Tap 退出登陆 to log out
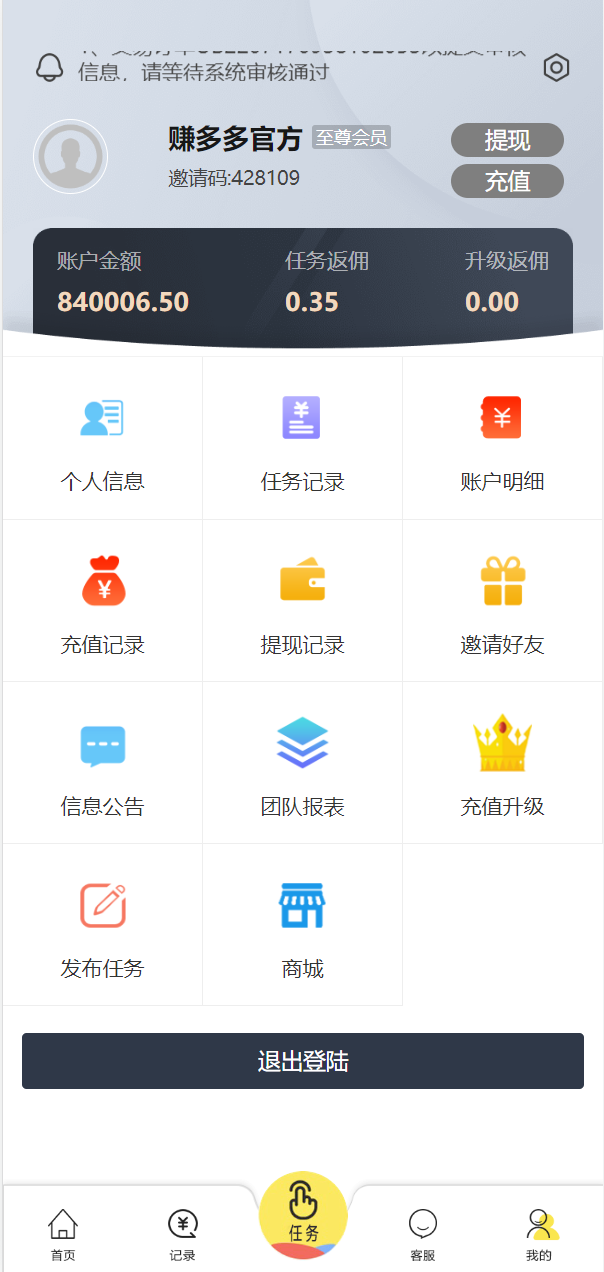This screenshot has height=1272, width=604. pyautogui.click(x=302, y=1061)
